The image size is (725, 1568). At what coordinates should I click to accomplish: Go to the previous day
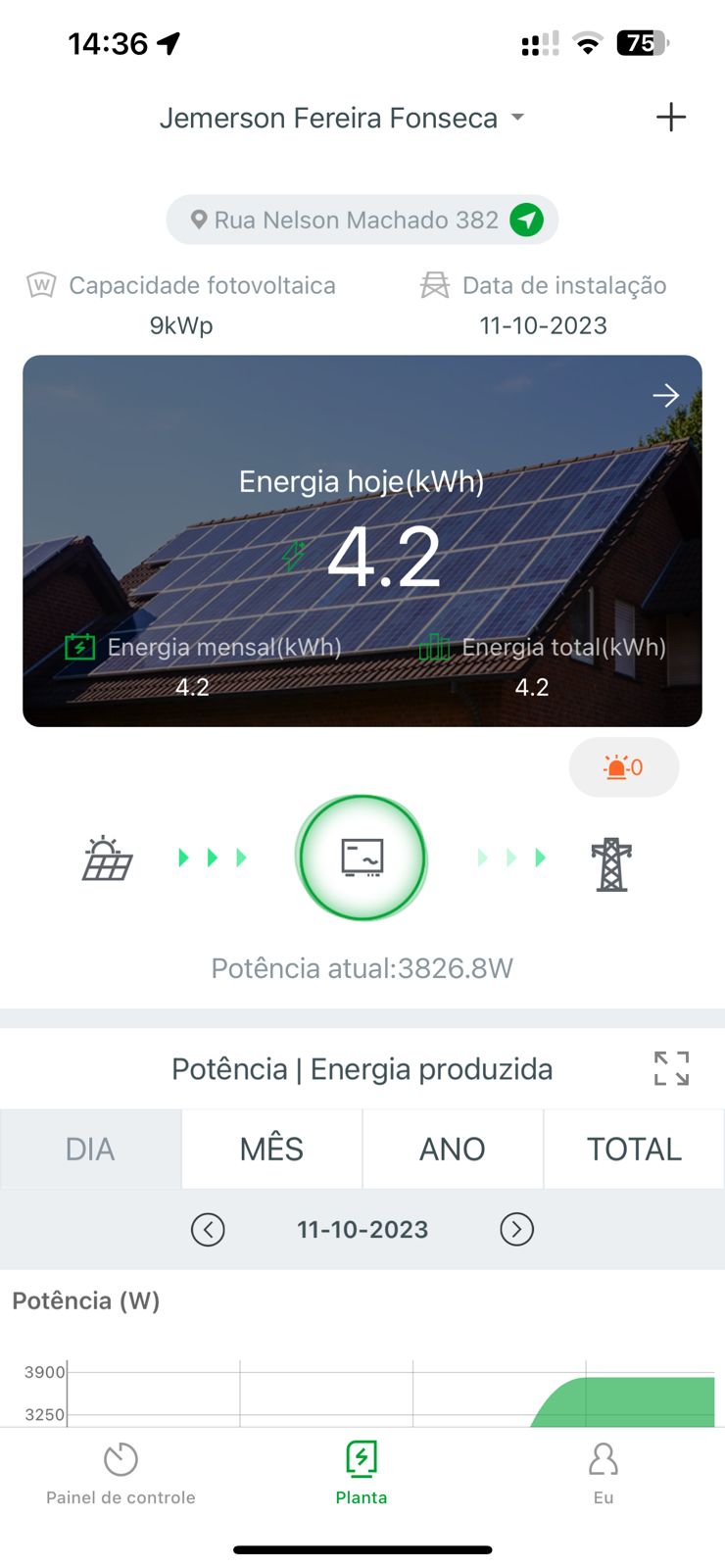click(208, 1229)
